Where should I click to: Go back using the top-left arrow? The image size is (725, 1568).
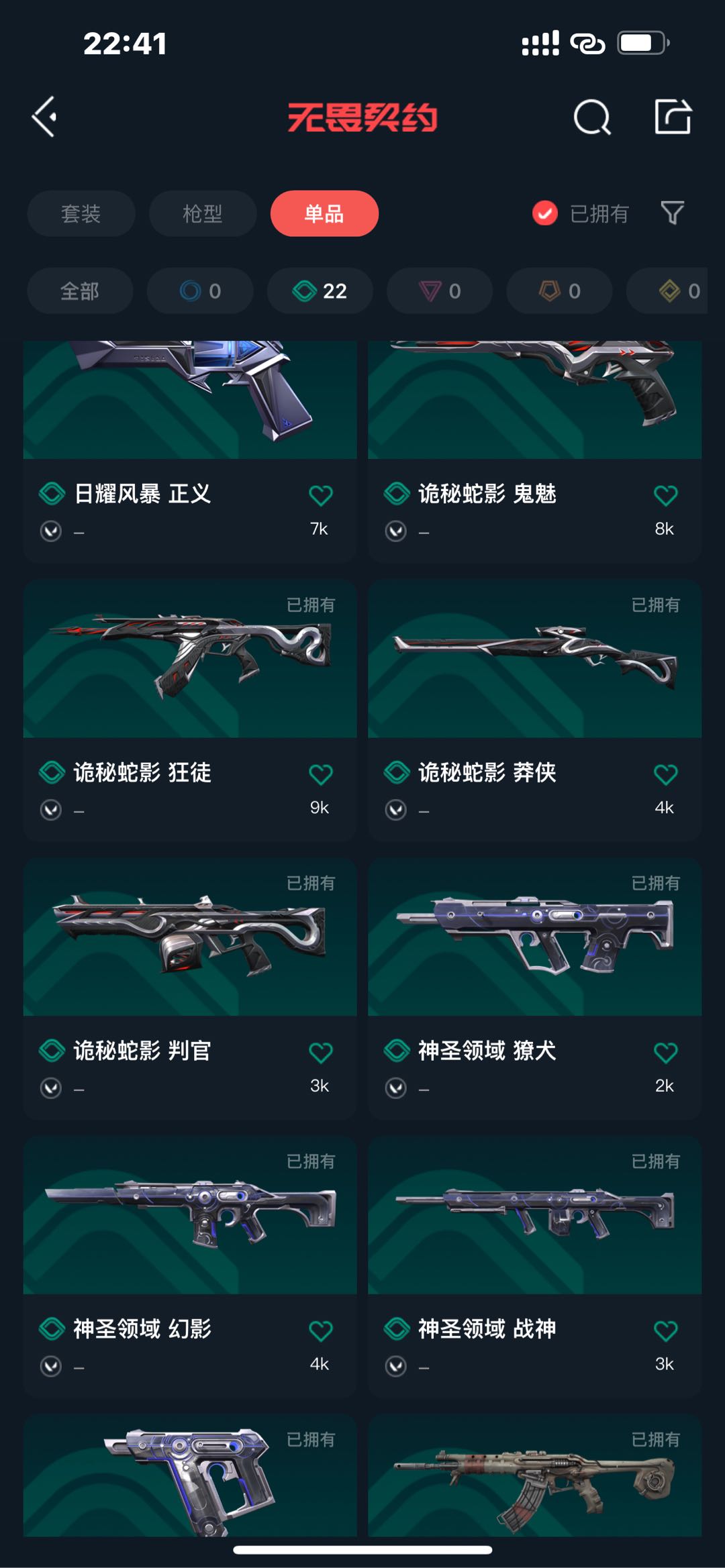coord(45,117)
